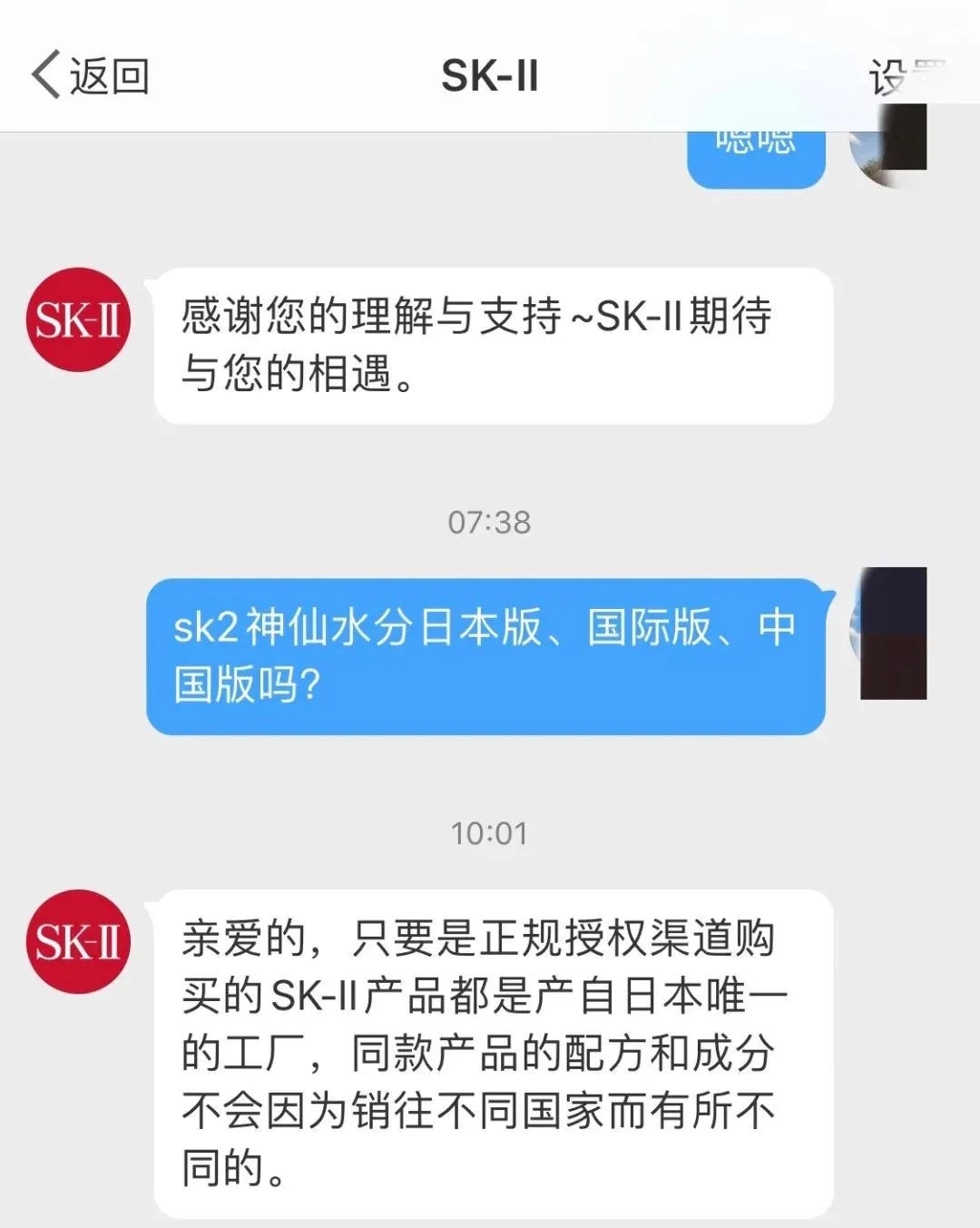
Task: Open my avatar beside the 神仙水 question
Action: click(x=891, y=633)
